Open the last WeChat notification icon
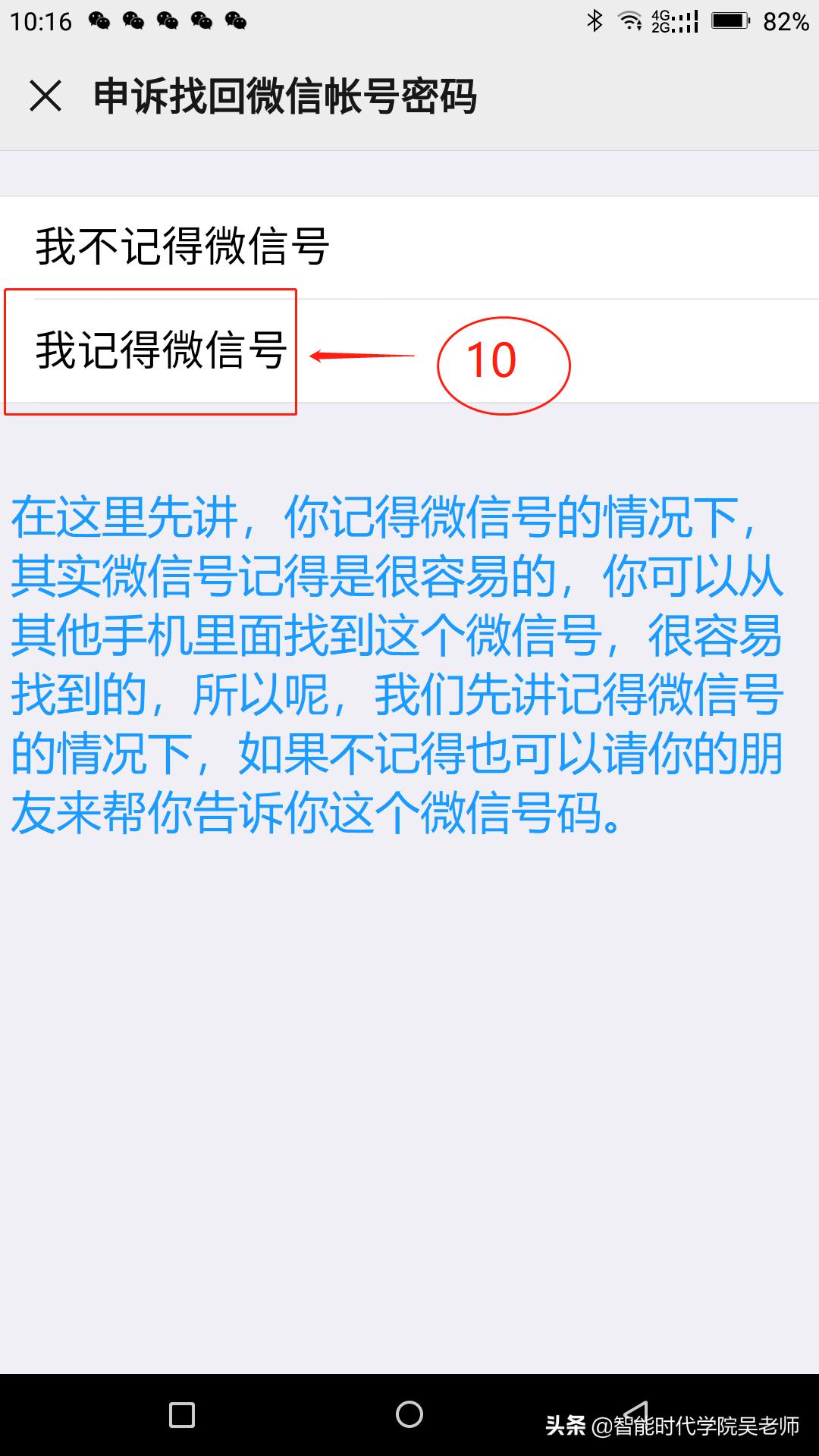Viewport: 819px width, 1456px height. pos(237,19)
